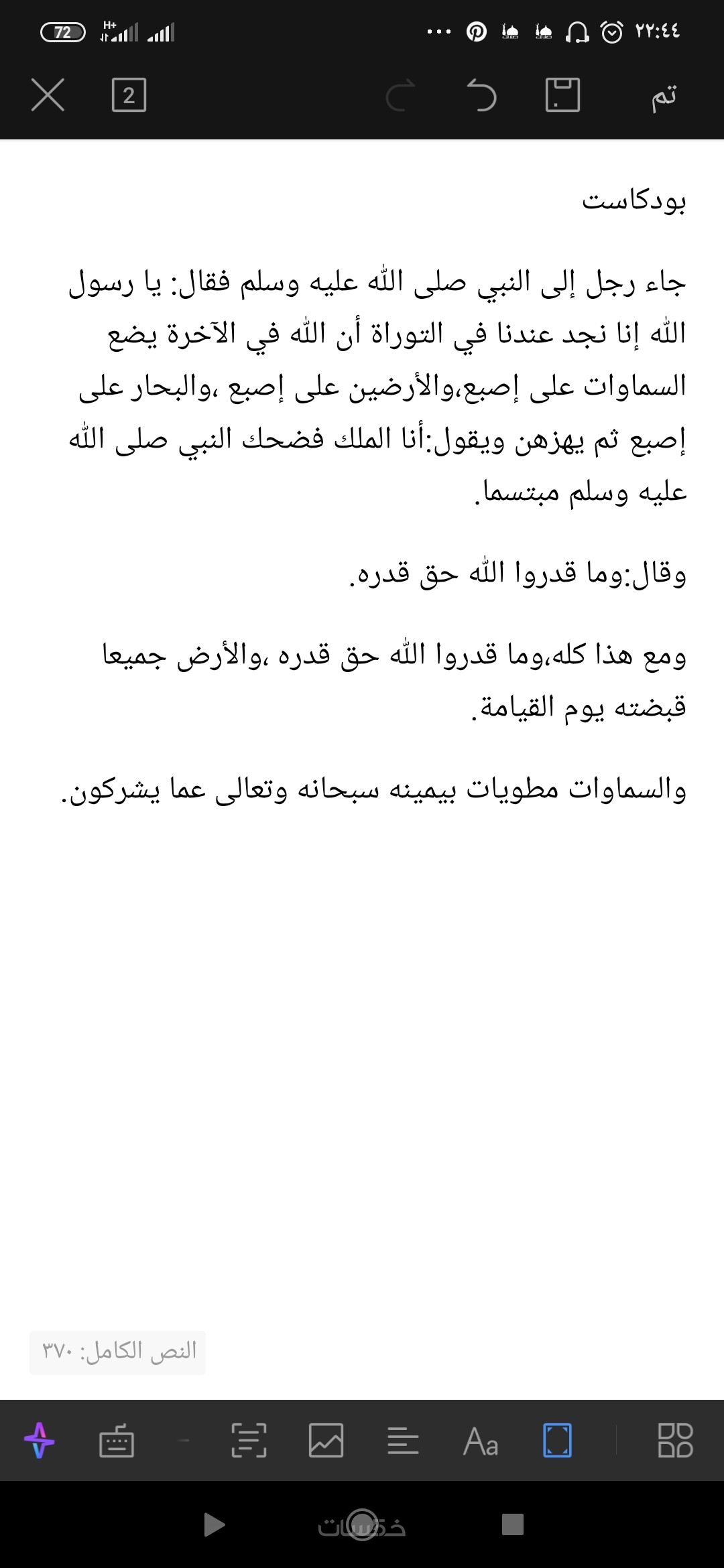Close the note editor
Screen dimensions: 724x1568
48,94
